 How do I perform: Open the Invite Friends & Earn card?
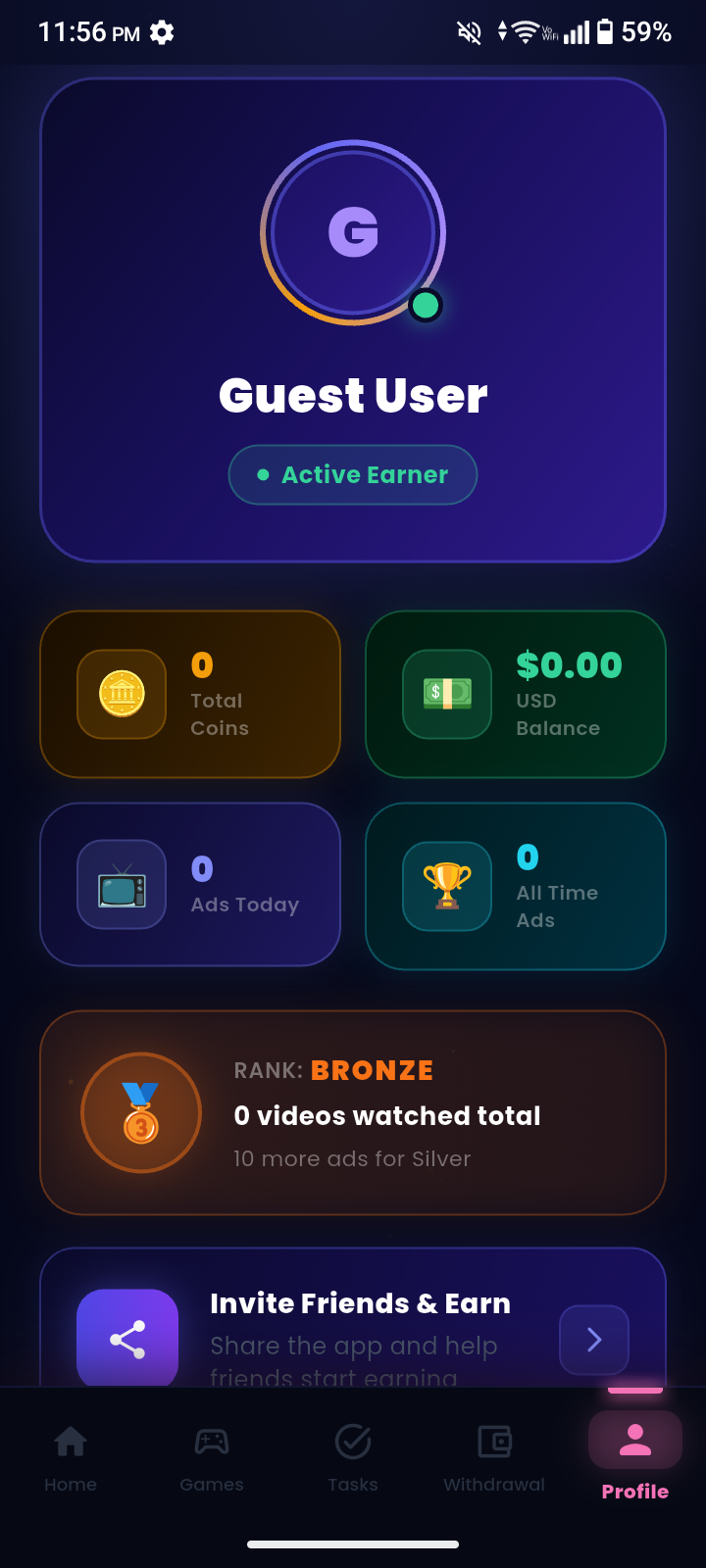[x=353, y=1317]
